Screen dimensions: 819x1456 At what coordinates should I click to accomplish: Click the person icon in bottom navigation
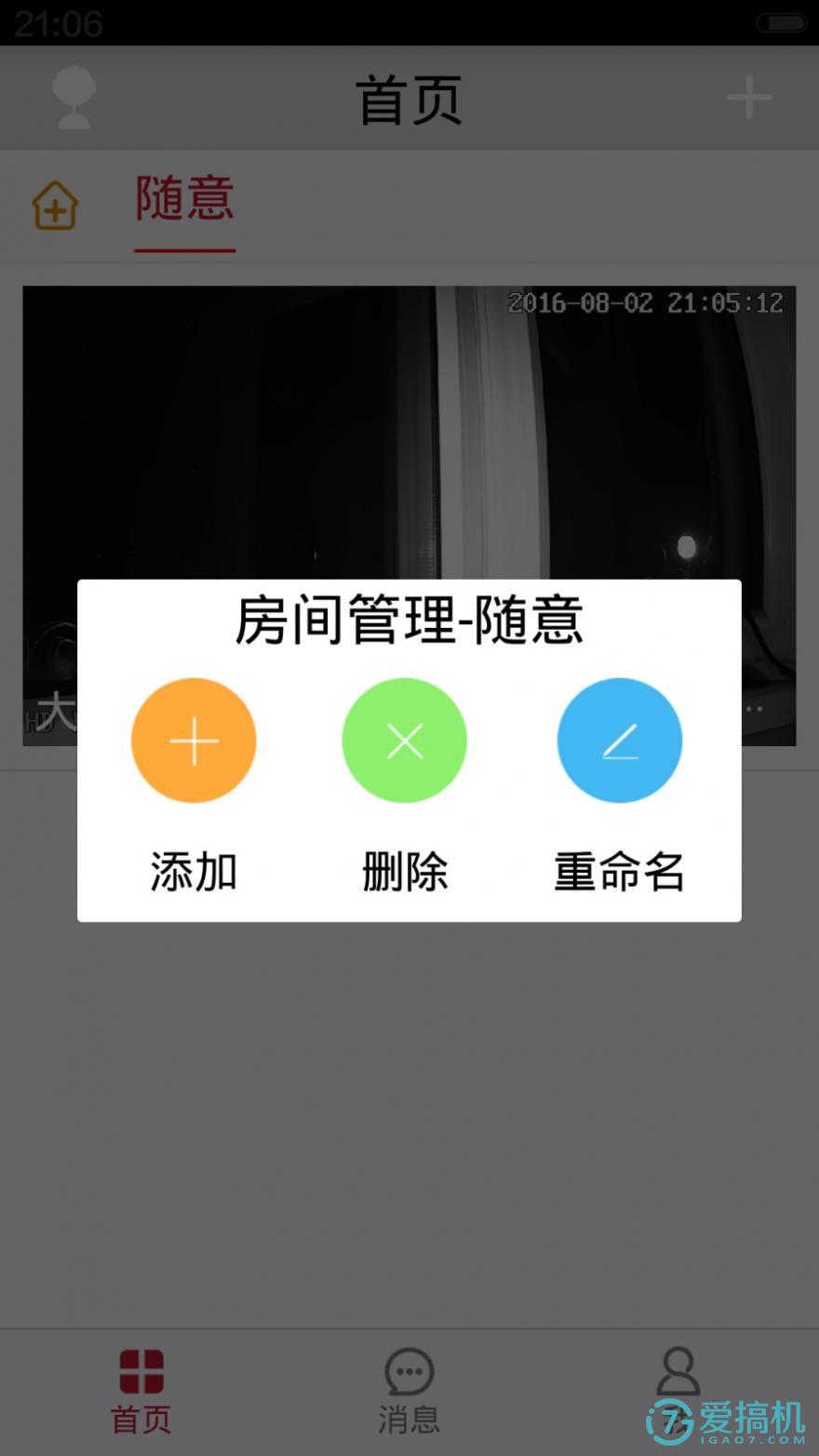tap(678, 1370)
